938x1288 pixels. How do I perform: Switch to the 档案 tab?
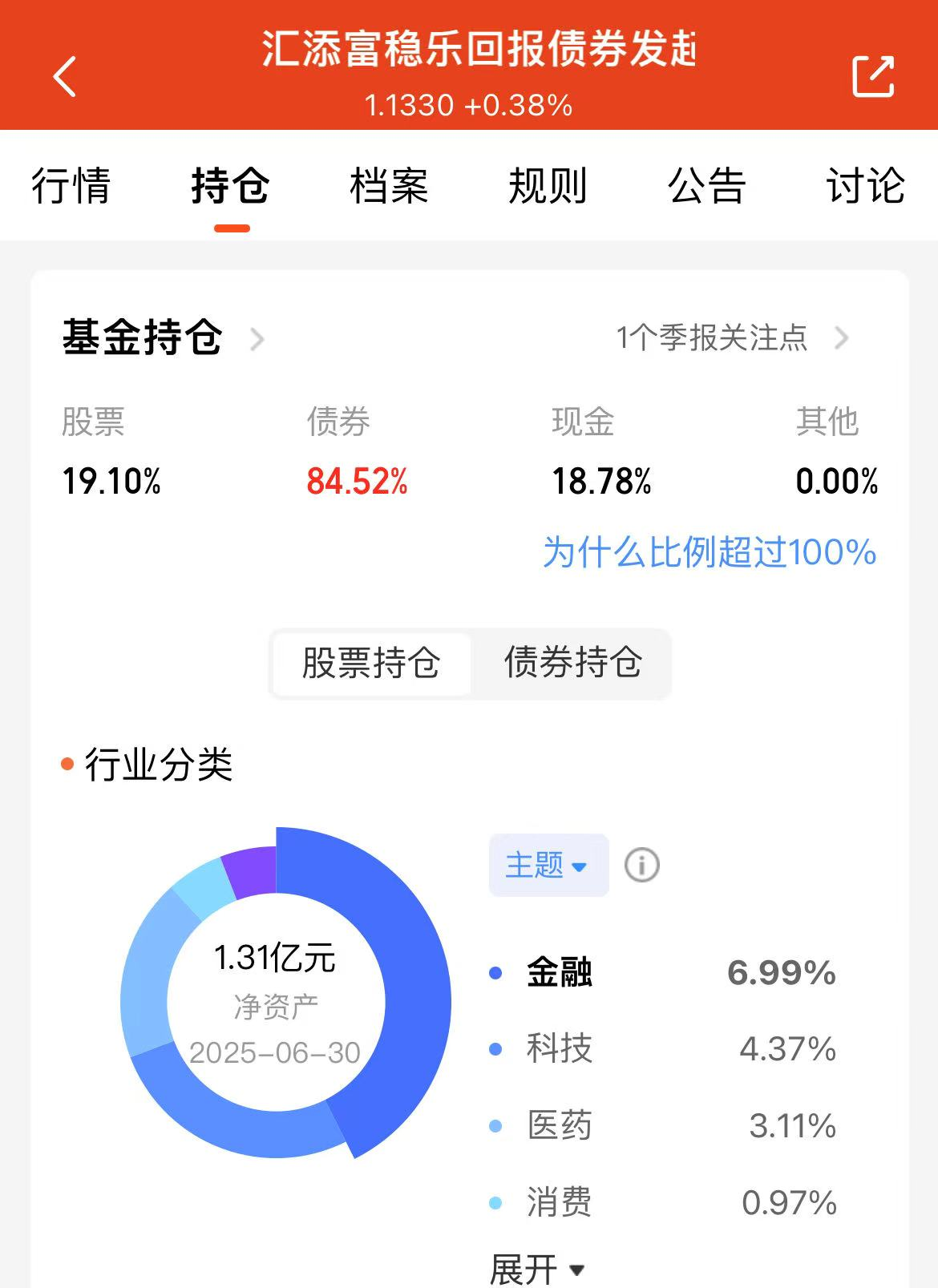point(390,187)
